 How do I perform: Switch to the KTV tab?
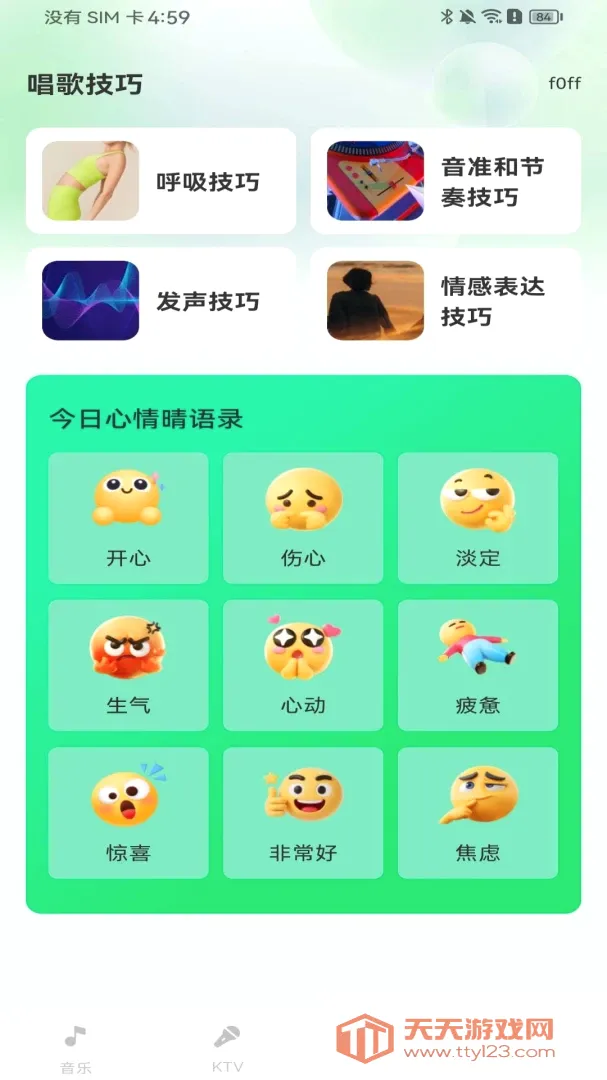tap(227, 1049)
